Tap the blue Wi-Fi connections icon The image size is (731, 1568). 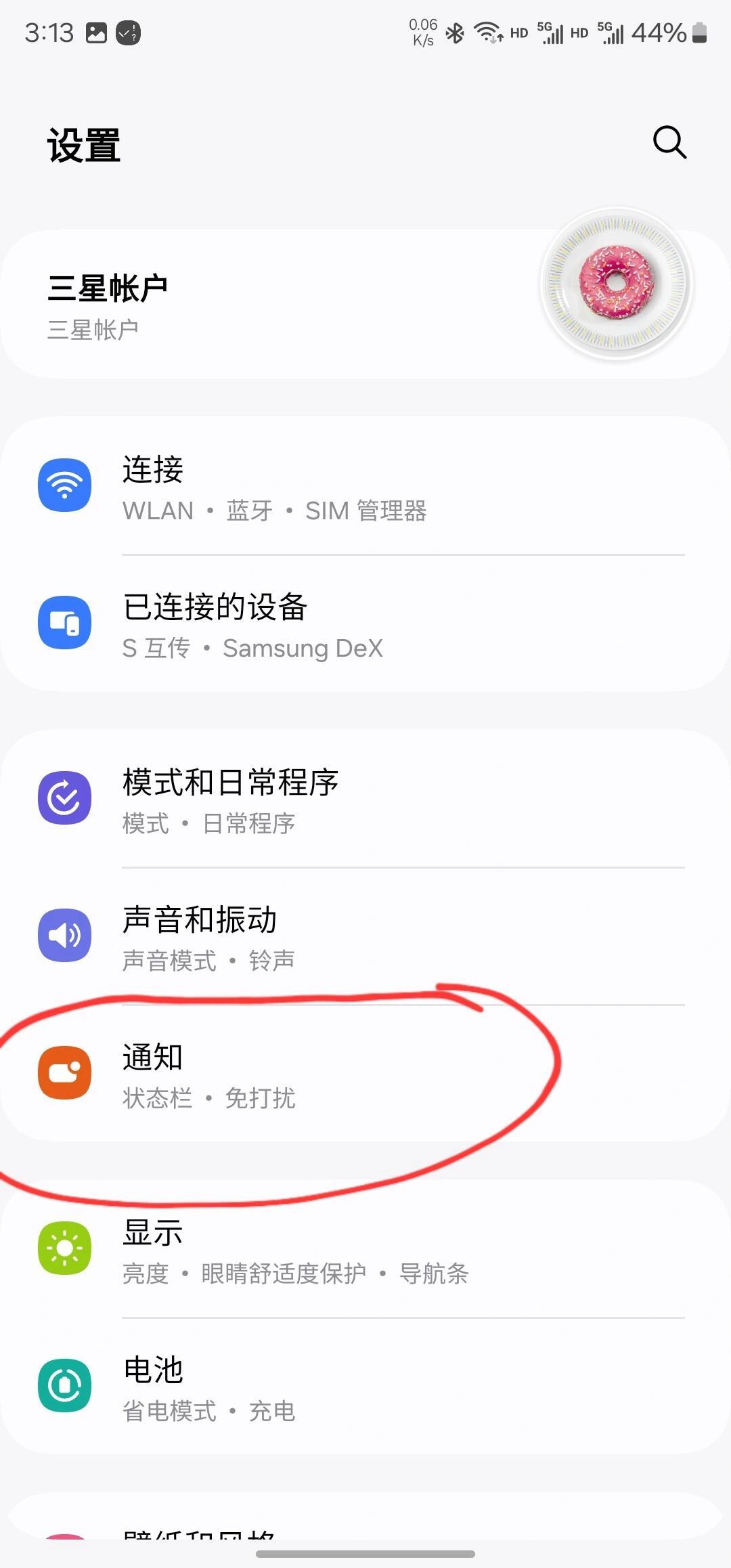pyautogui.click(x=65, y=485)
